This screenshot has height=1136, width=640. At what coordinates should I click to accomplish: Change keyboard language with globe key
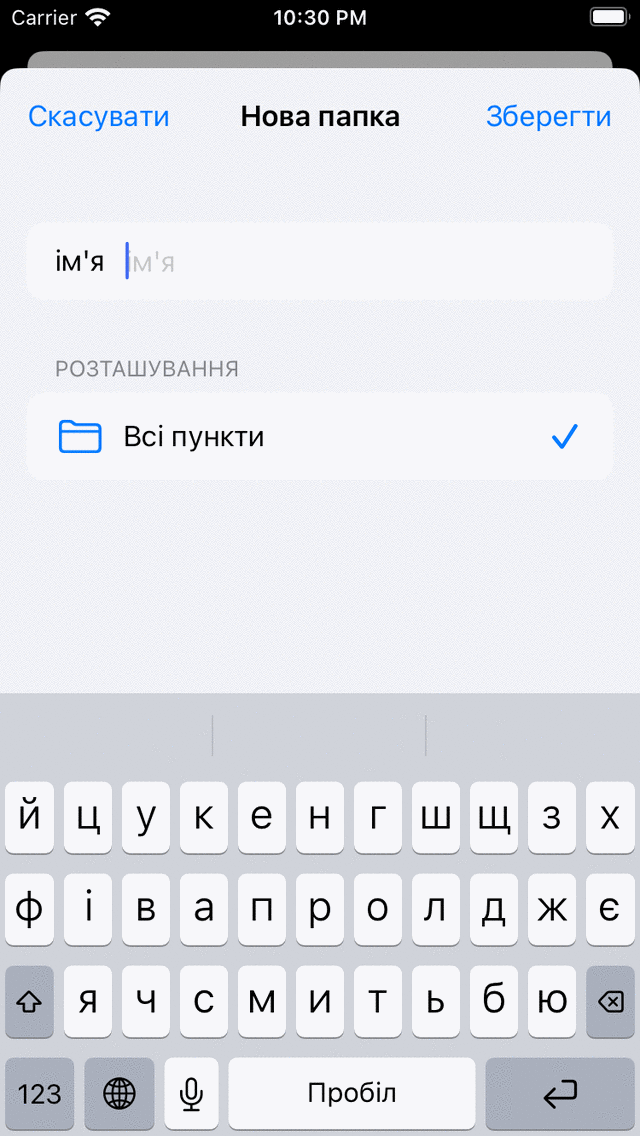[x=119, y=1094]
